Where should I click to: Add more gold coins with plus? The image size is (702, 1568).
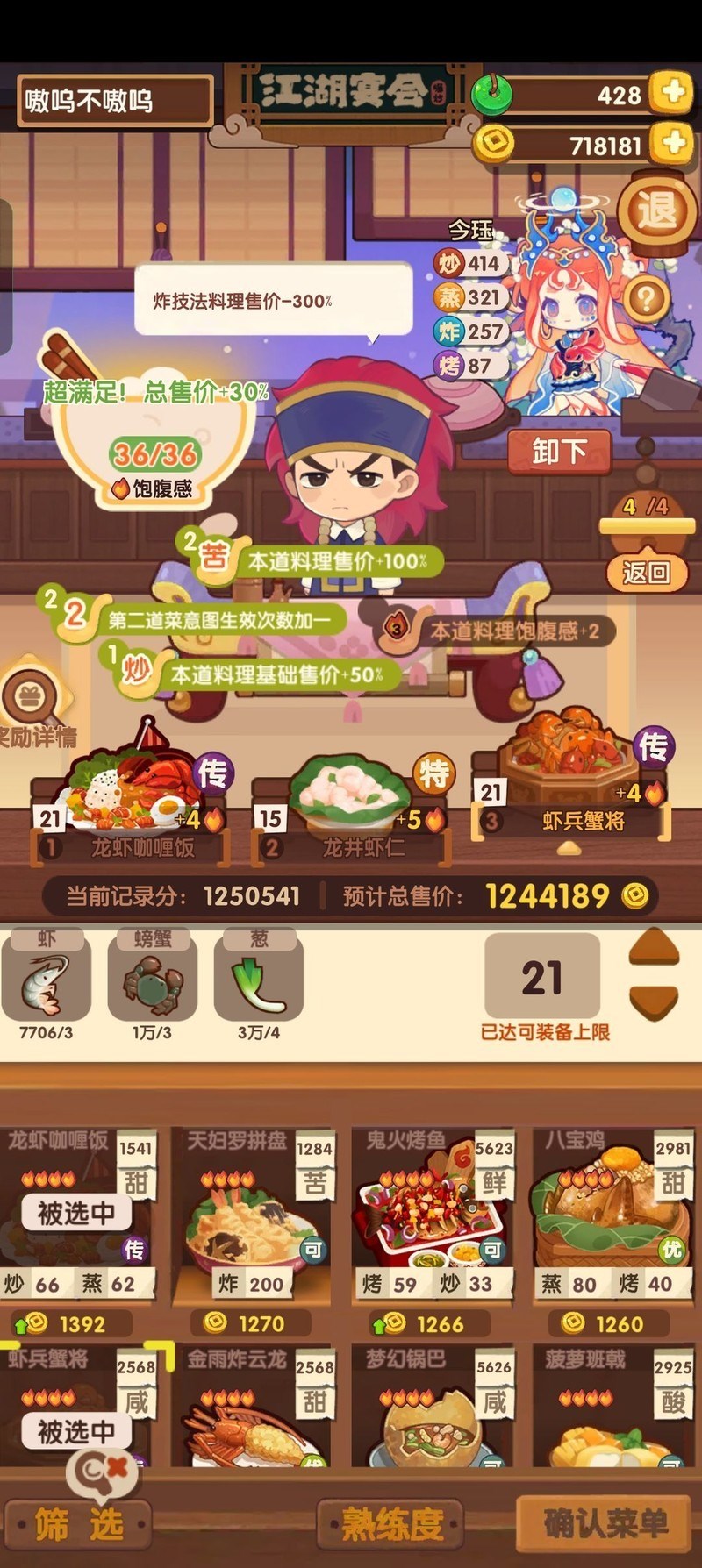point(673,143)
